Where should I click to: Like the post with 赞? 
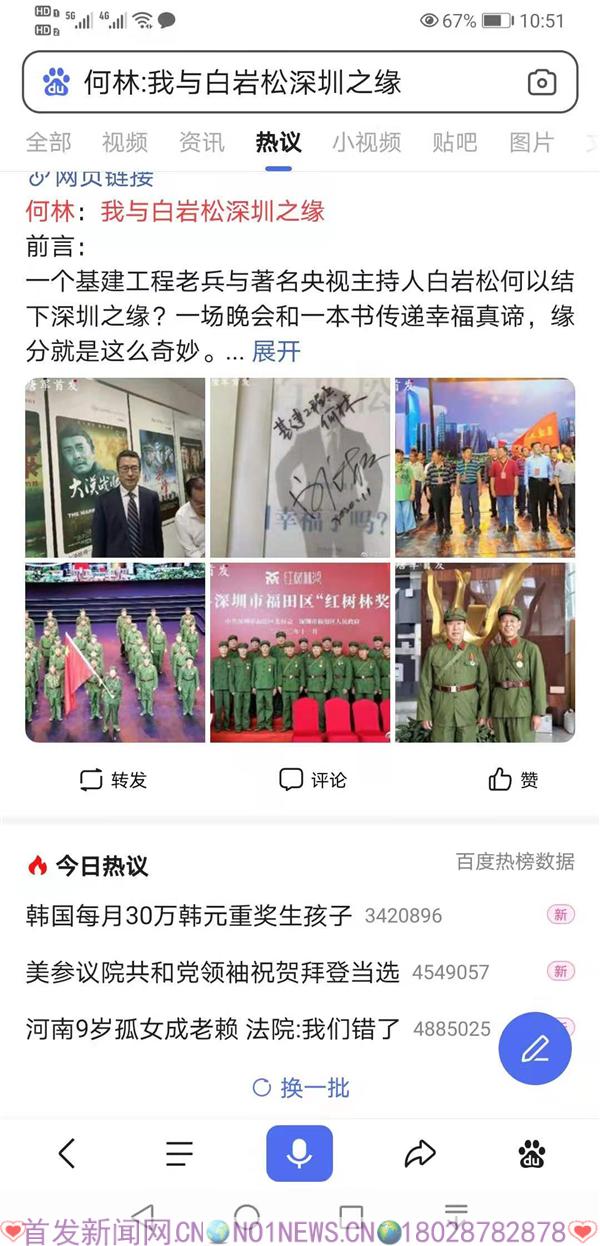click(514, 780)
